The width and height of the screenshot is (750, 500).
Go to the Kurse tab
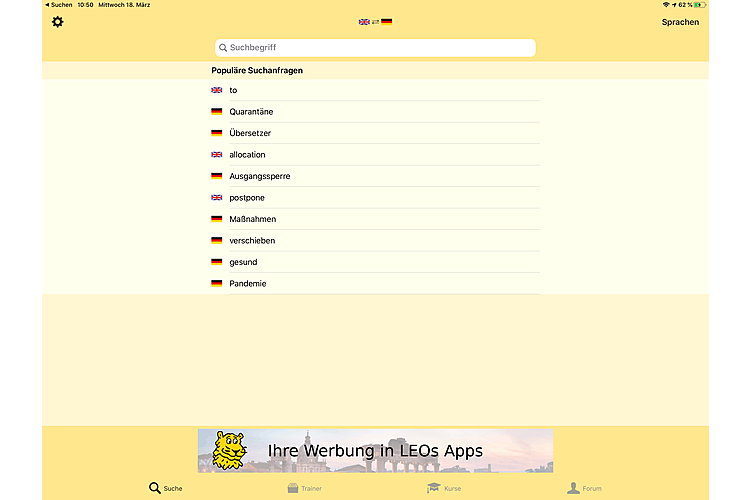(x=444, y=488)
